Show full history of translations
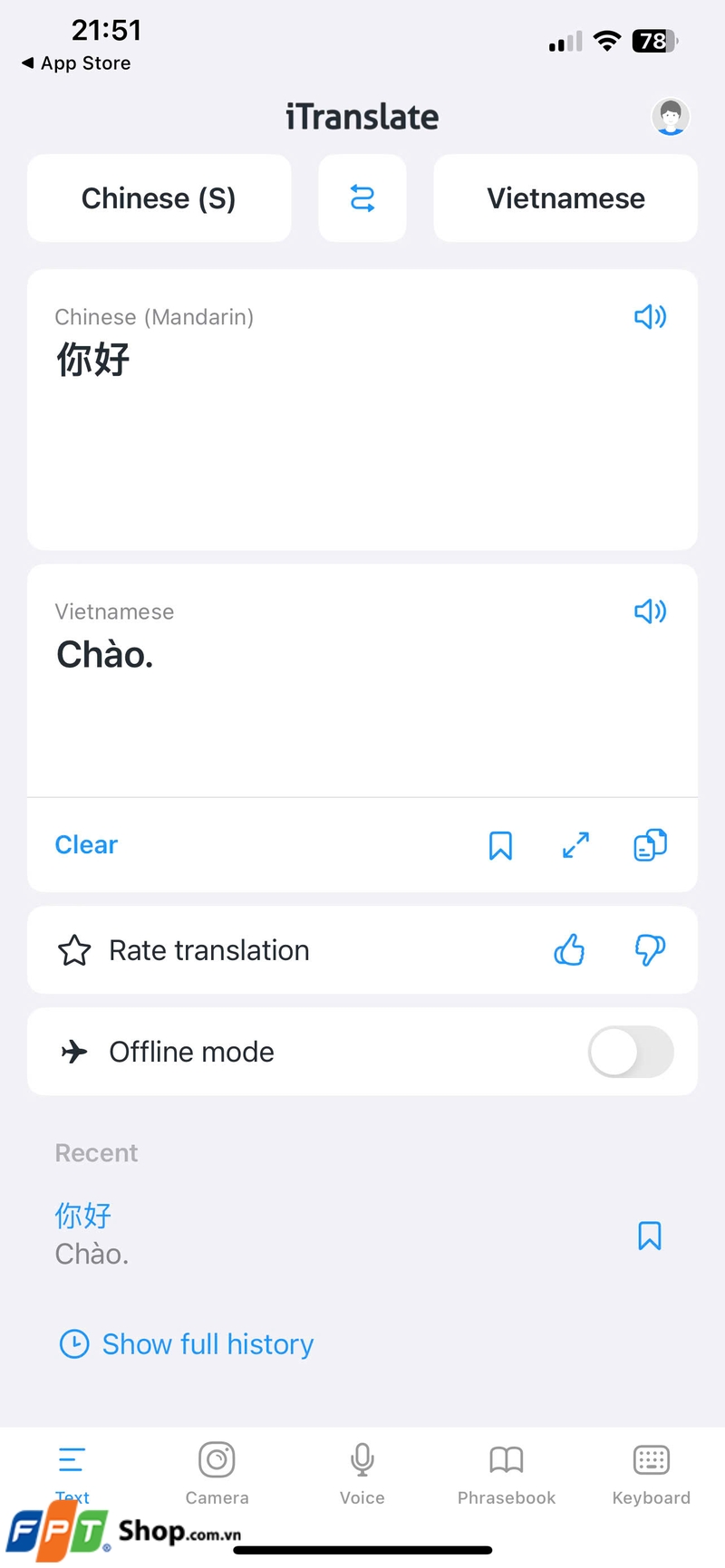725x1568 pixels. click(185, 1344)
